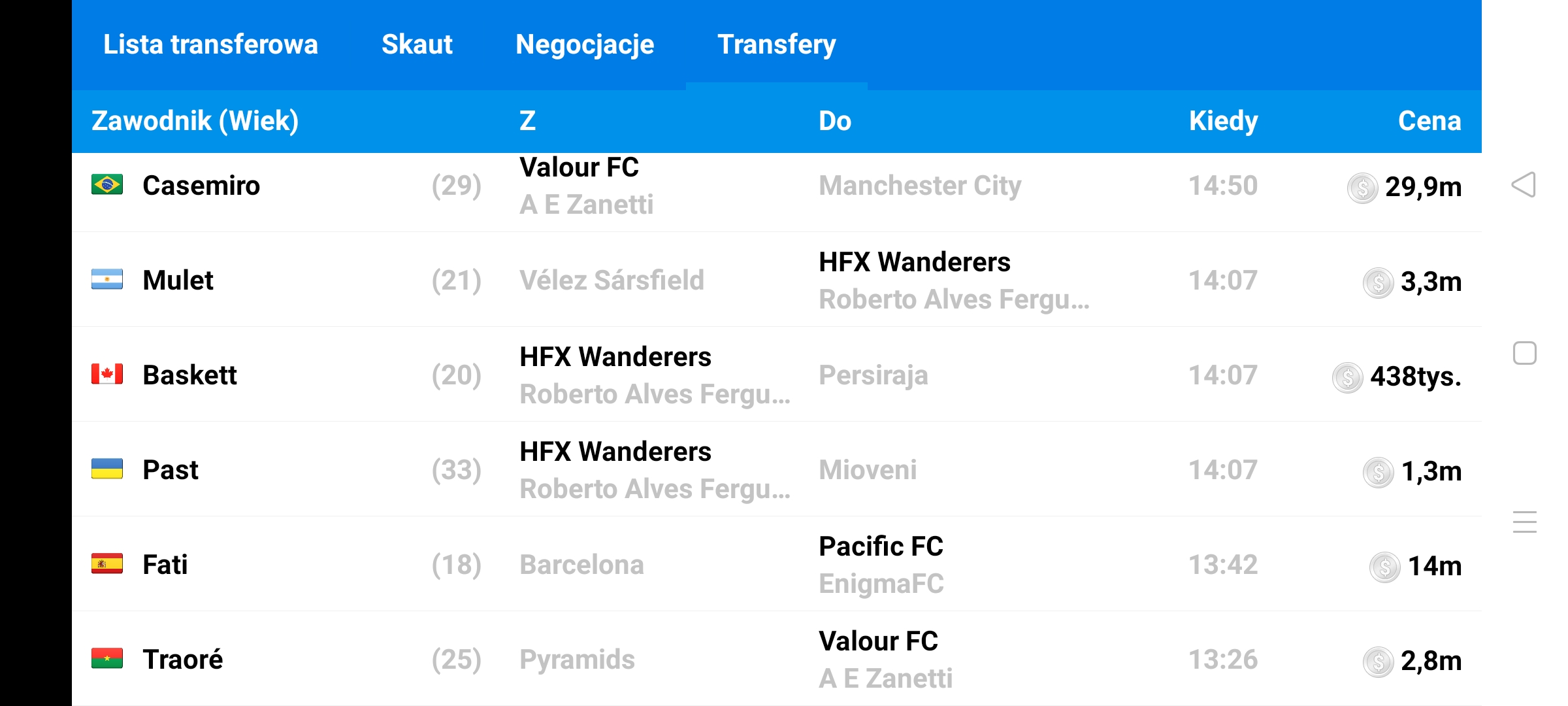Open Traoré's transfer row

tap(183, 660)
